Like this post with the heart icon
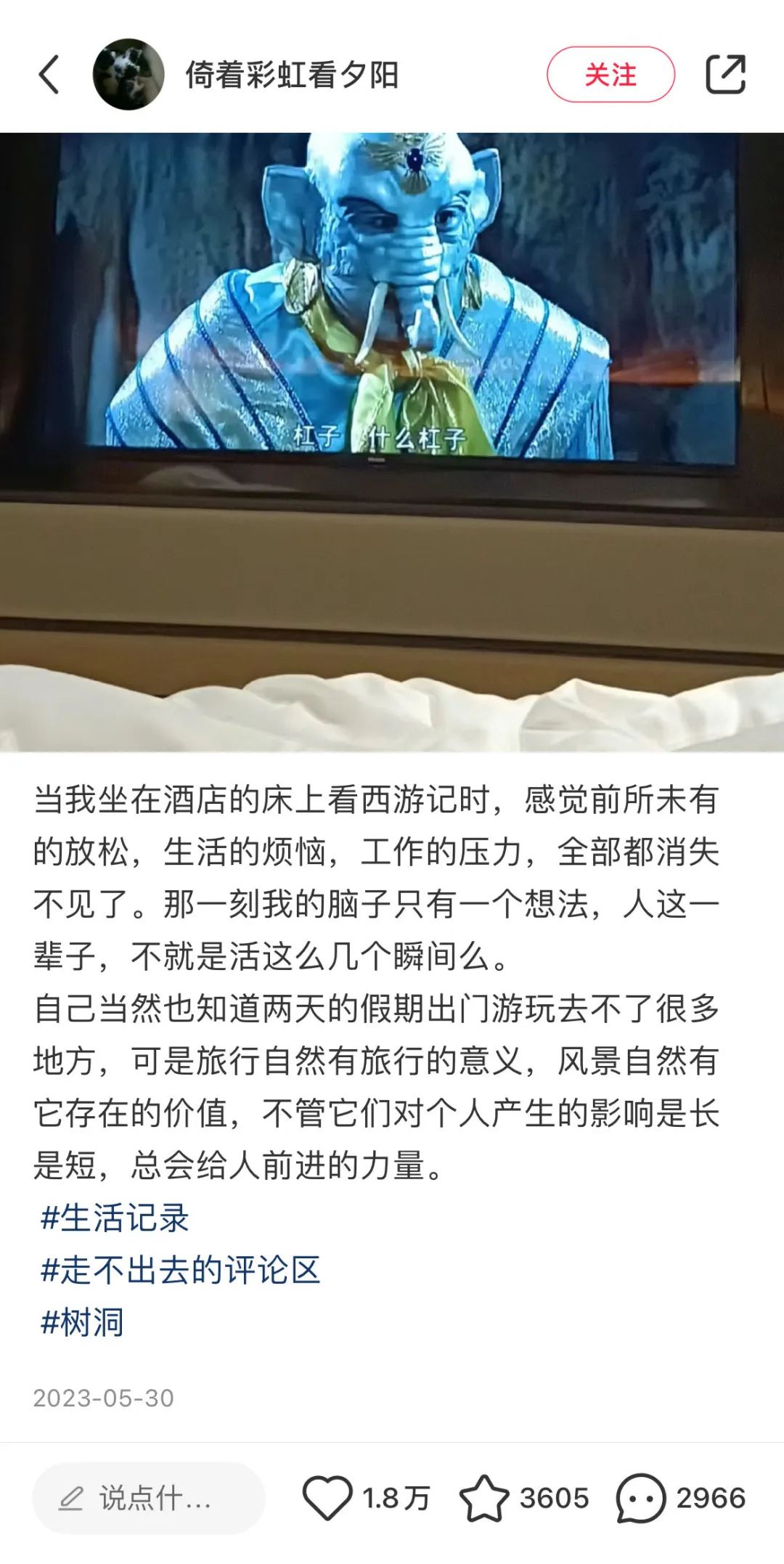784x1564 pixels. pos(327,1498)
